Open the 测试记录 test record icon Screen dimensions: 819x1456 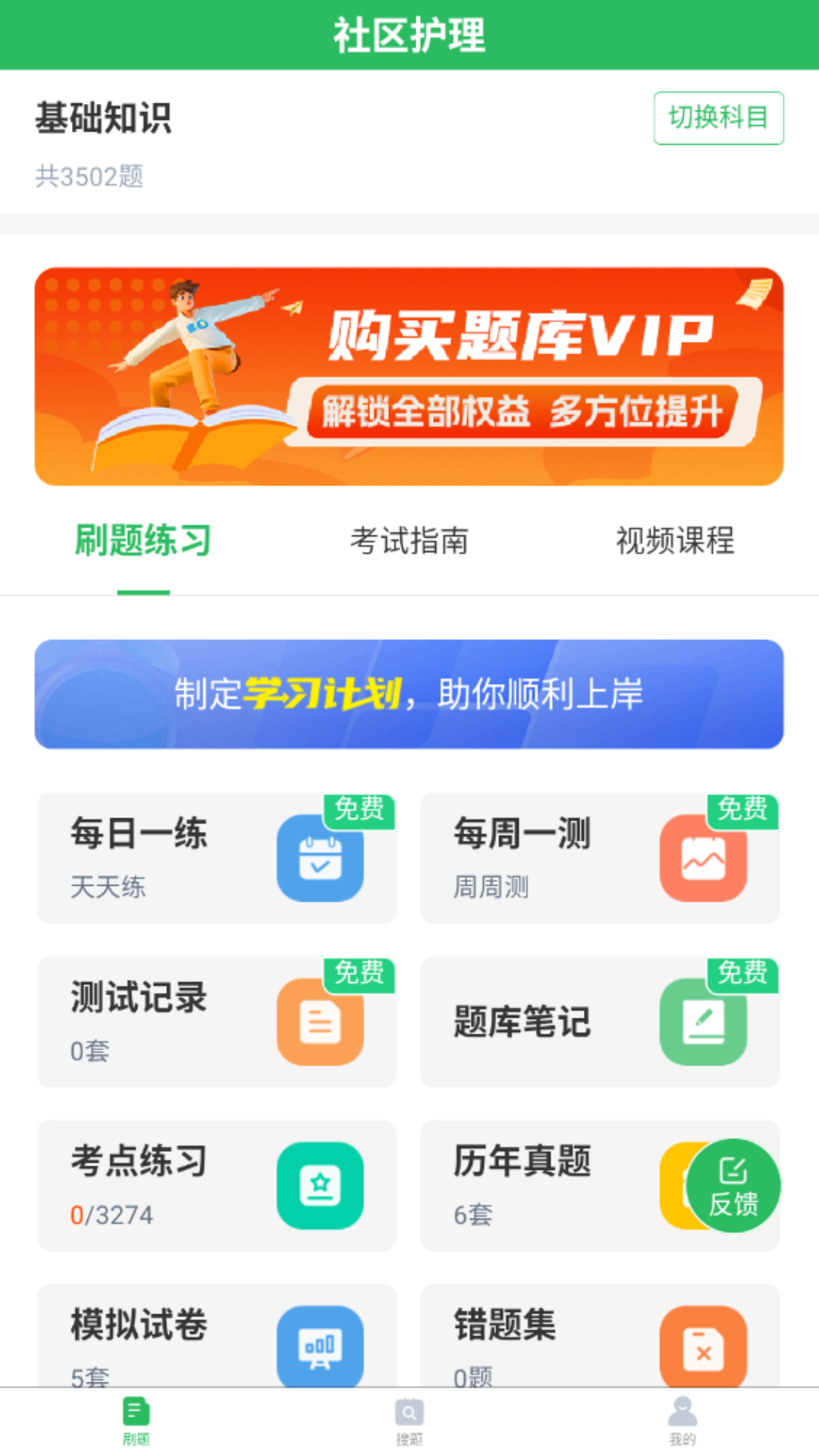tap(321, 1021)
